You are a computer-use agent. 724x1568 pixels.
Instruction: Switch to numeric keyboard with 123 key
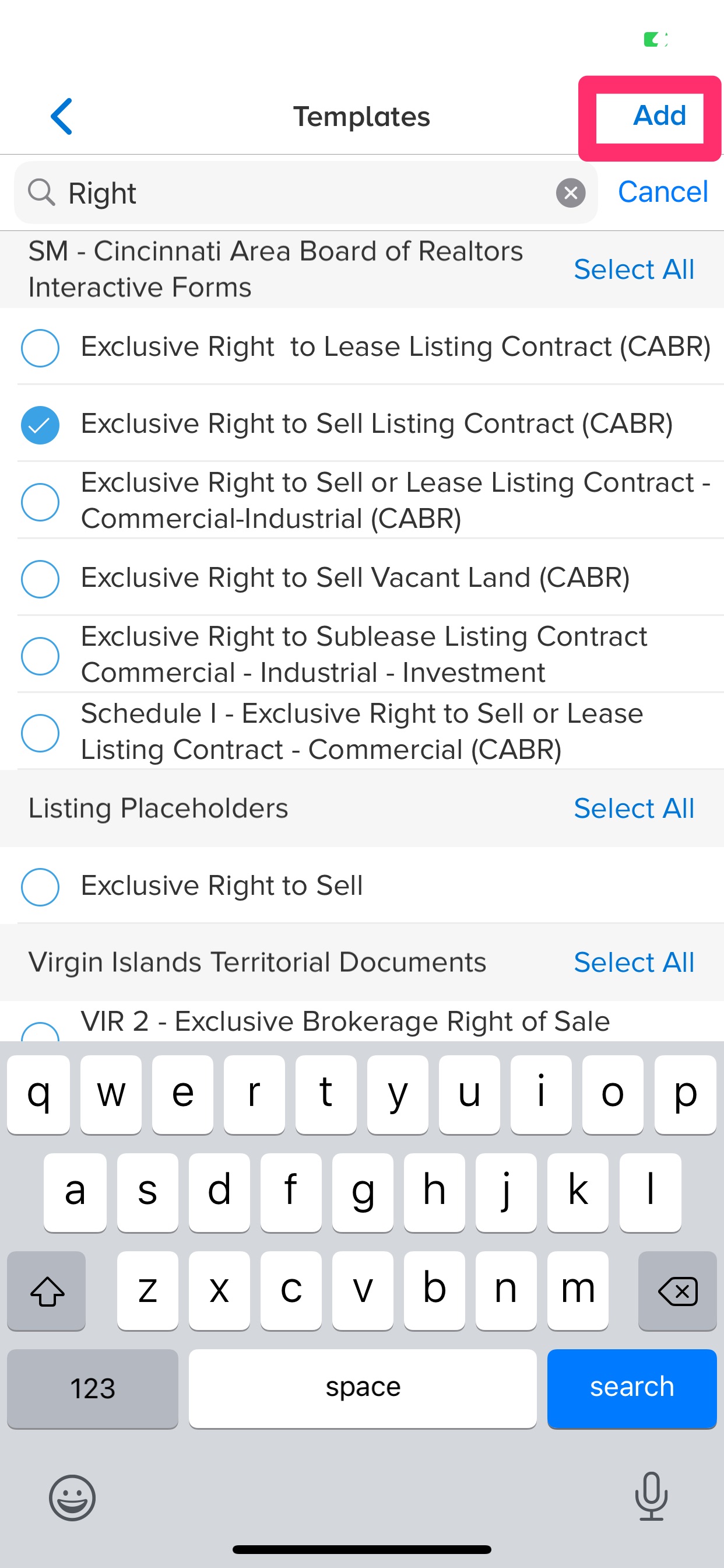[x=92, y=1388]
